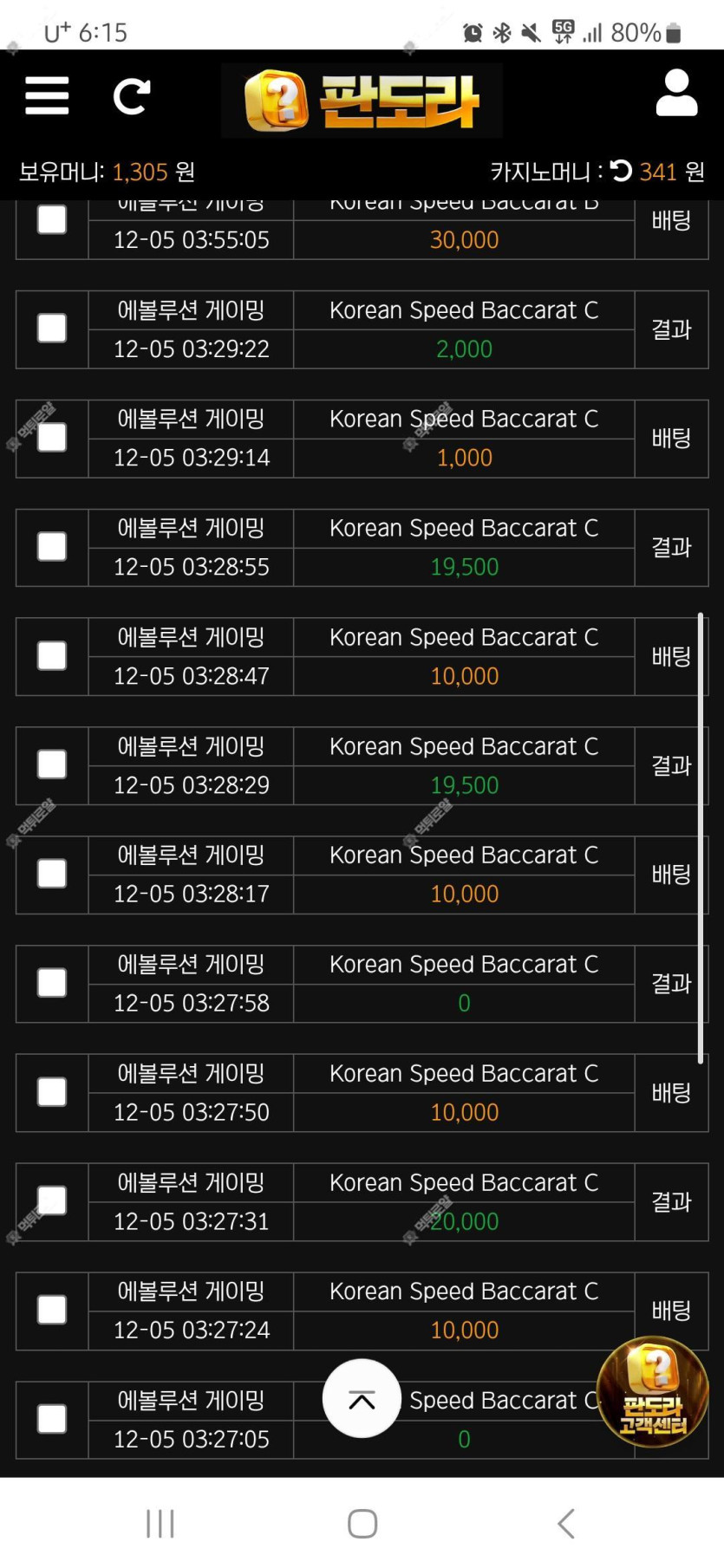Tap the refresh icon in header
The image size is (724, 1568).
(132, 96)
